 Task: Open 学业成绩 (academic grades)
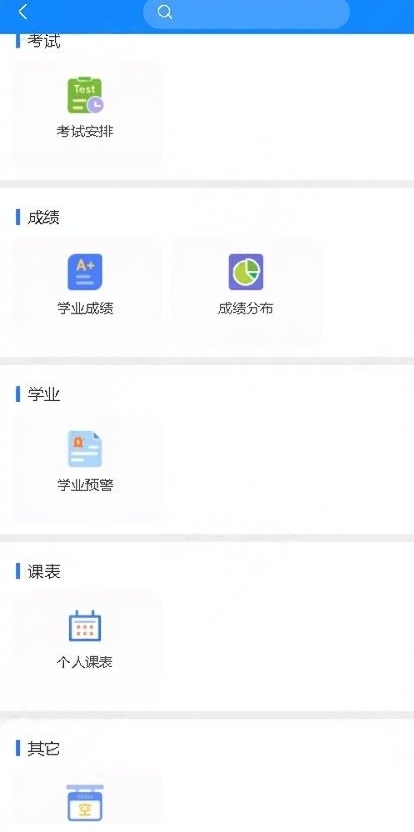(85, 285)
